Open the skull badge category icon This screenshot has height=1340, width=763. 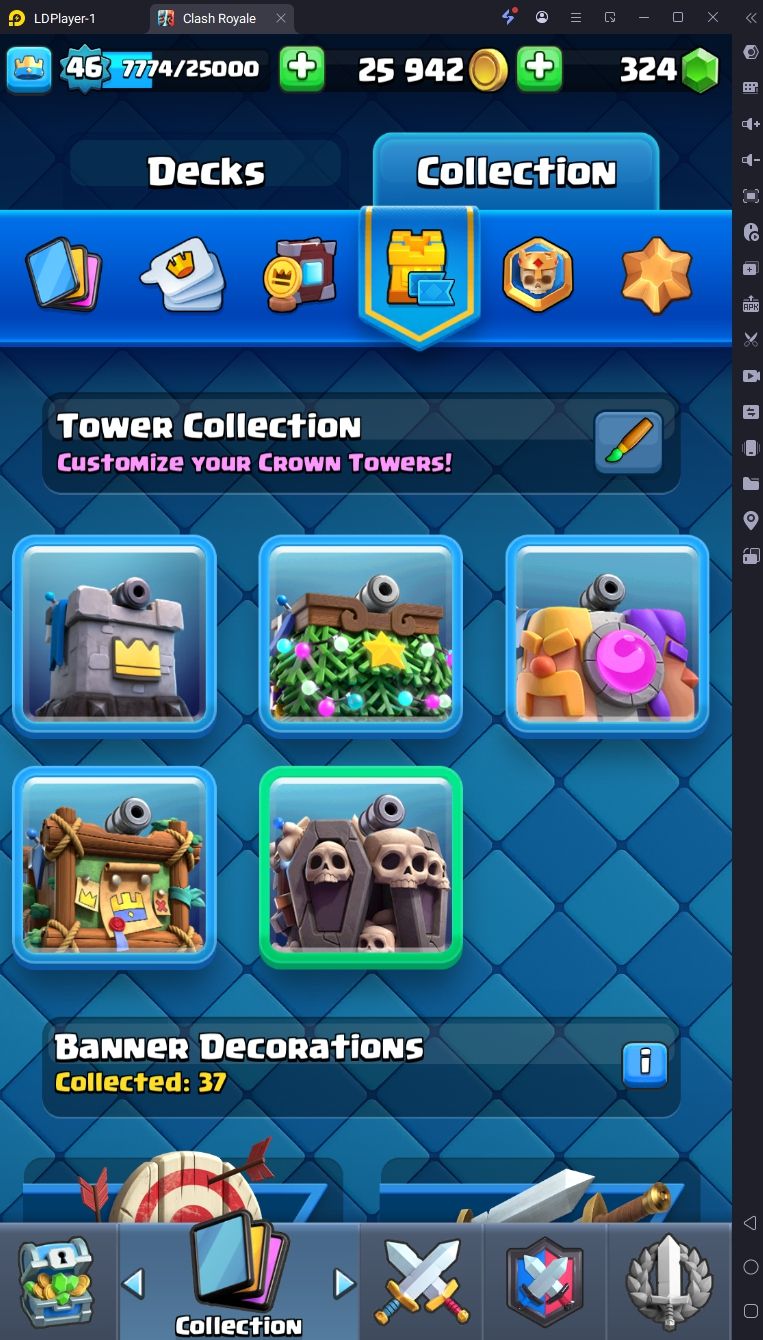pos(537,274)
